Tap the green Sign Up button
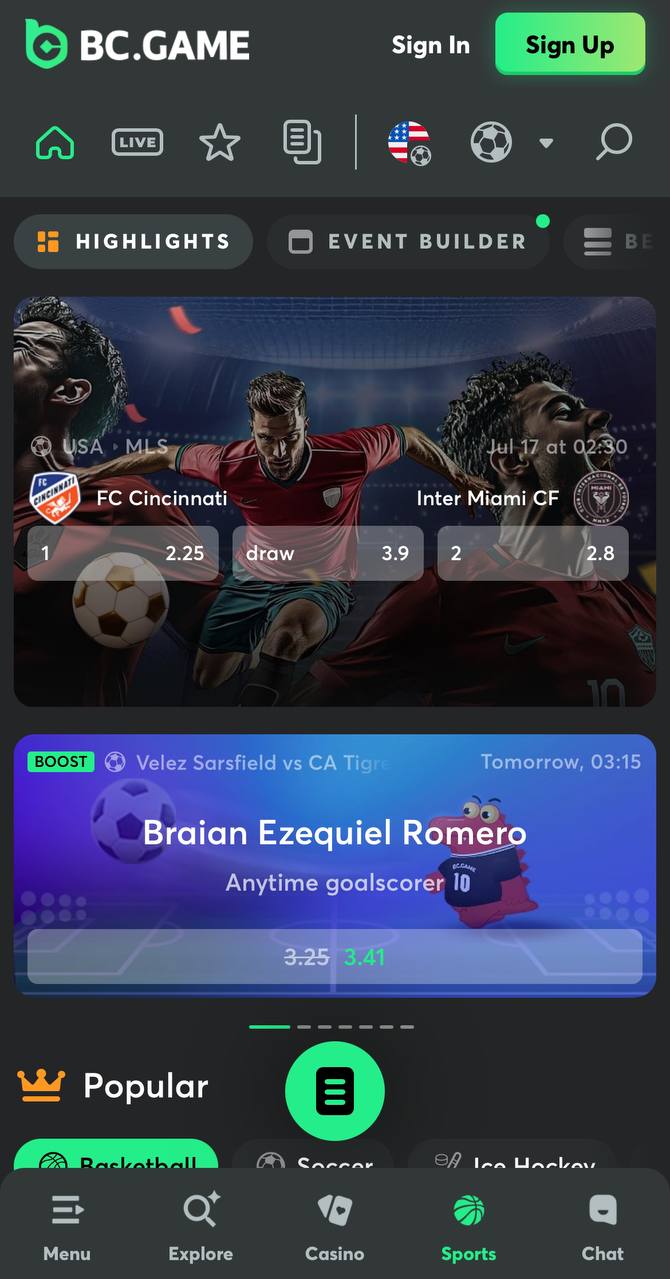Screen dimensions: 670x1279 (x=570, y=44)
